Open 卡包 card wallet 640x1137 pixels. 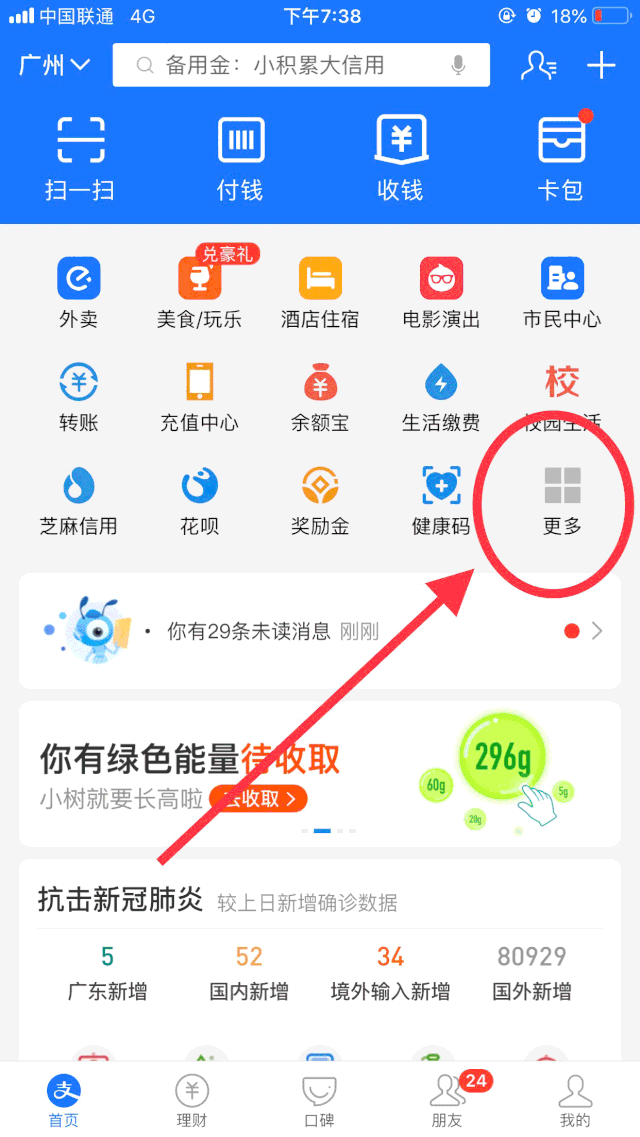(560, 158)
